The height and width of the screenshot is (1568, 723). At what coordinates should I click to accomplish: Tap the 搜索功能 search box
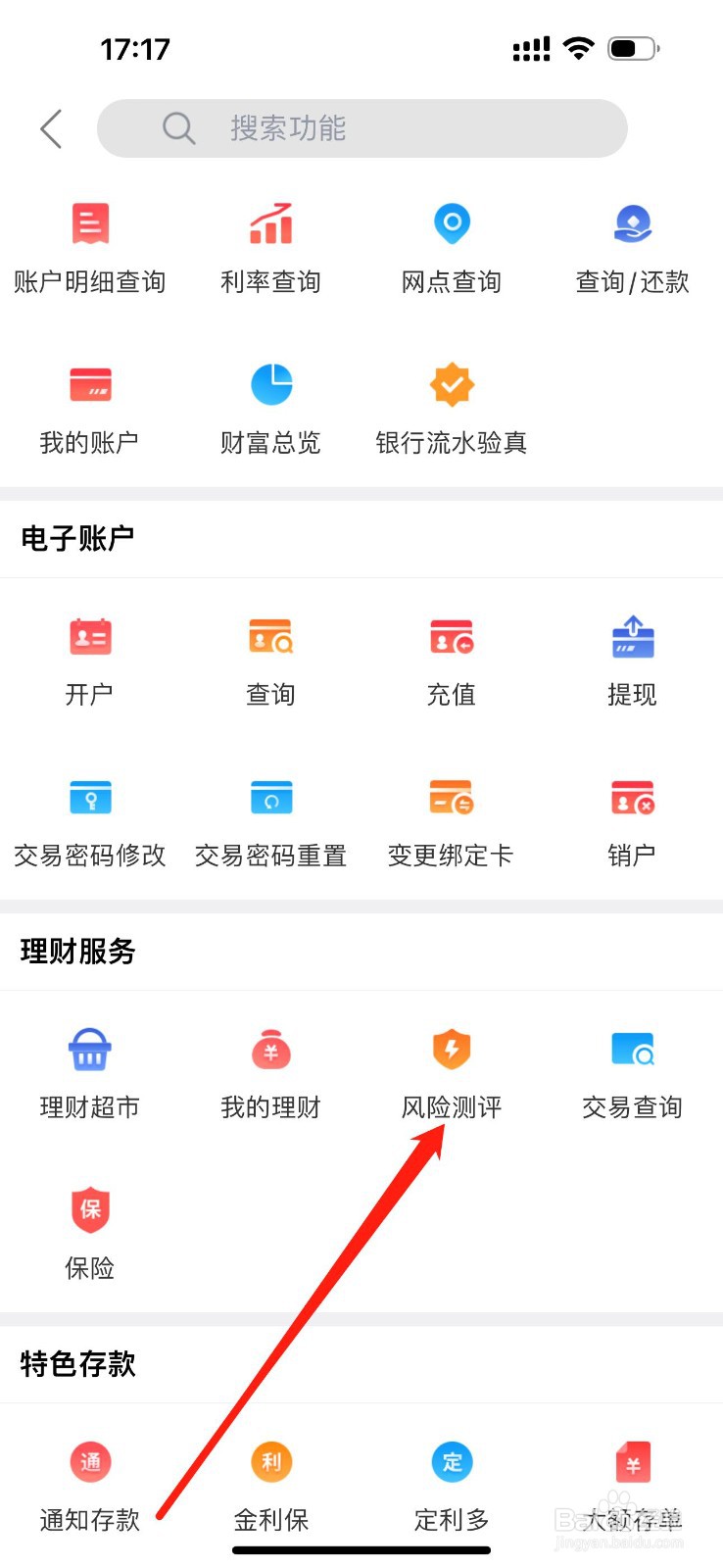coord(361,128)
